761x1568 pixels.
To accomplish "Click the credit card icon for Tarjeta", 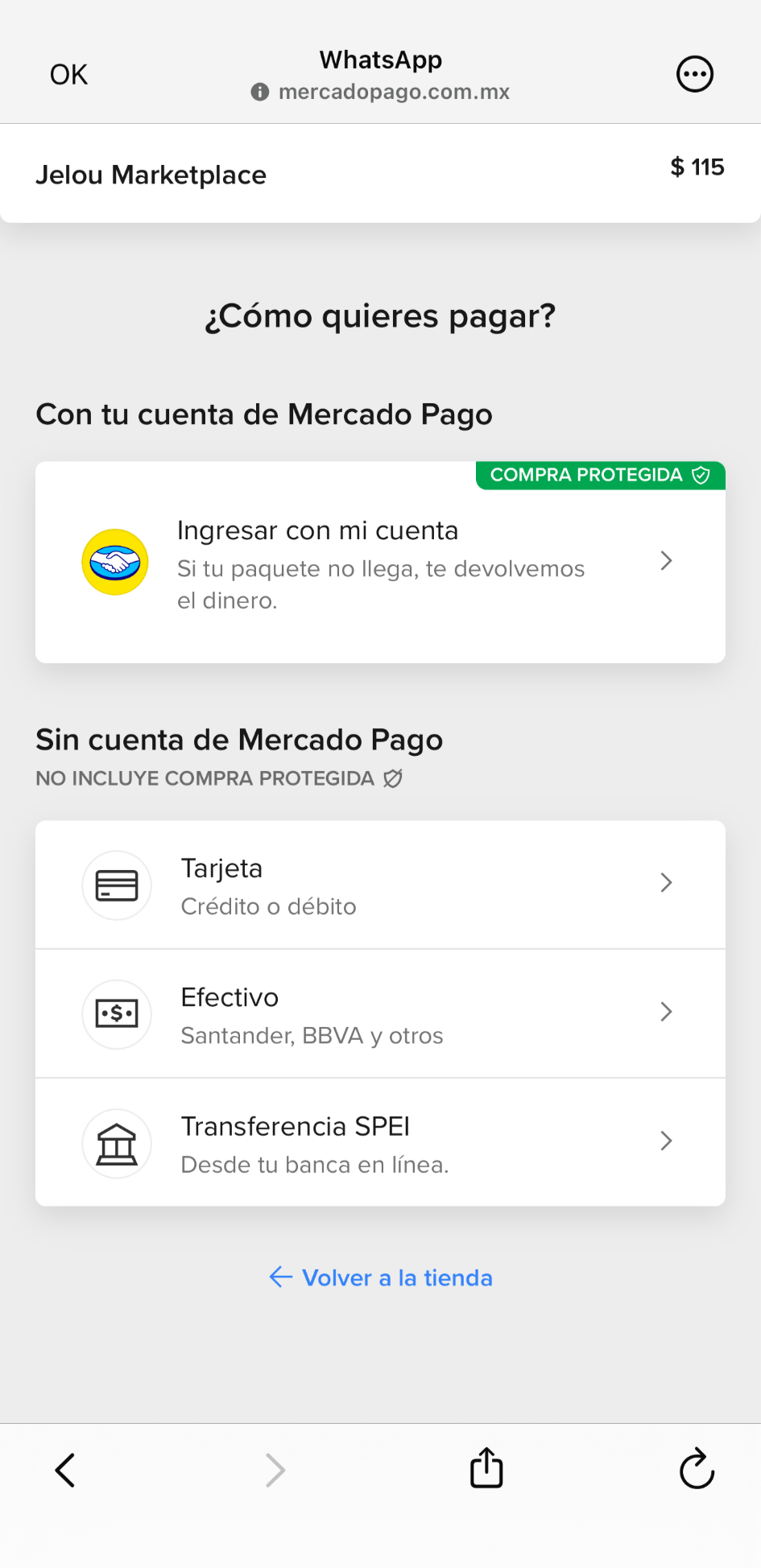I will pos(116,884).
